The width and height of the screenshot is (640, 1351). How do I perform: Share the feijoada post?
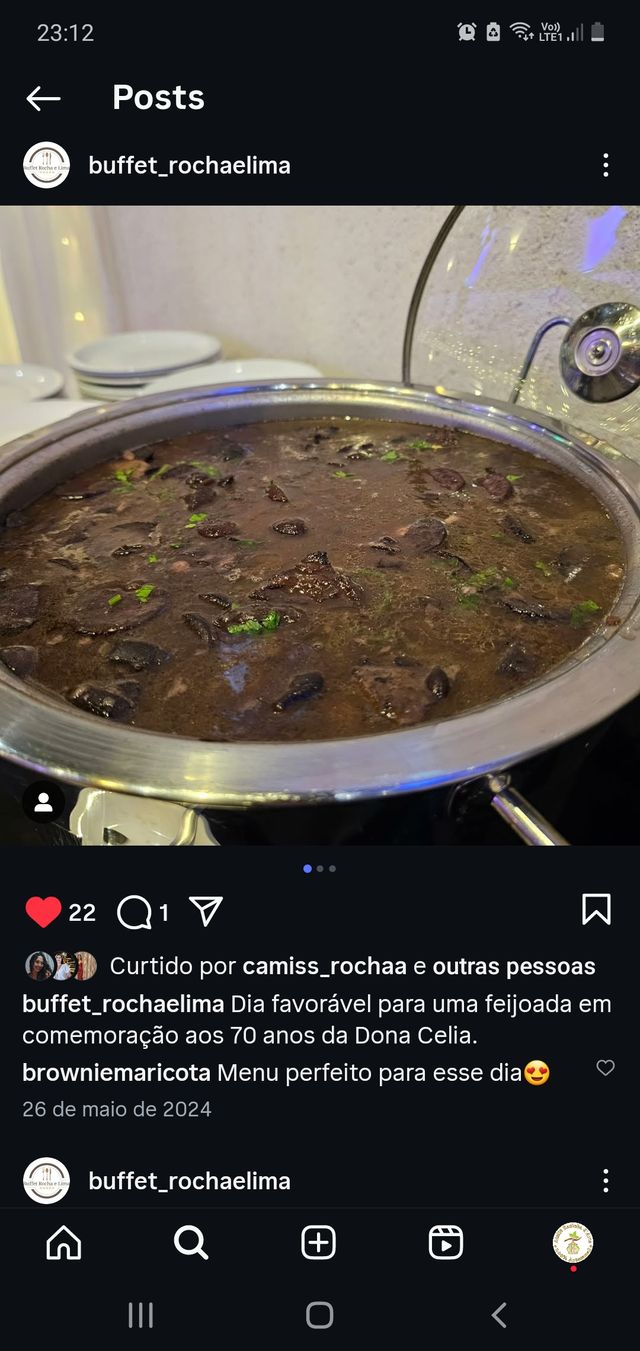pyautogui.click(x=205, y=911)
